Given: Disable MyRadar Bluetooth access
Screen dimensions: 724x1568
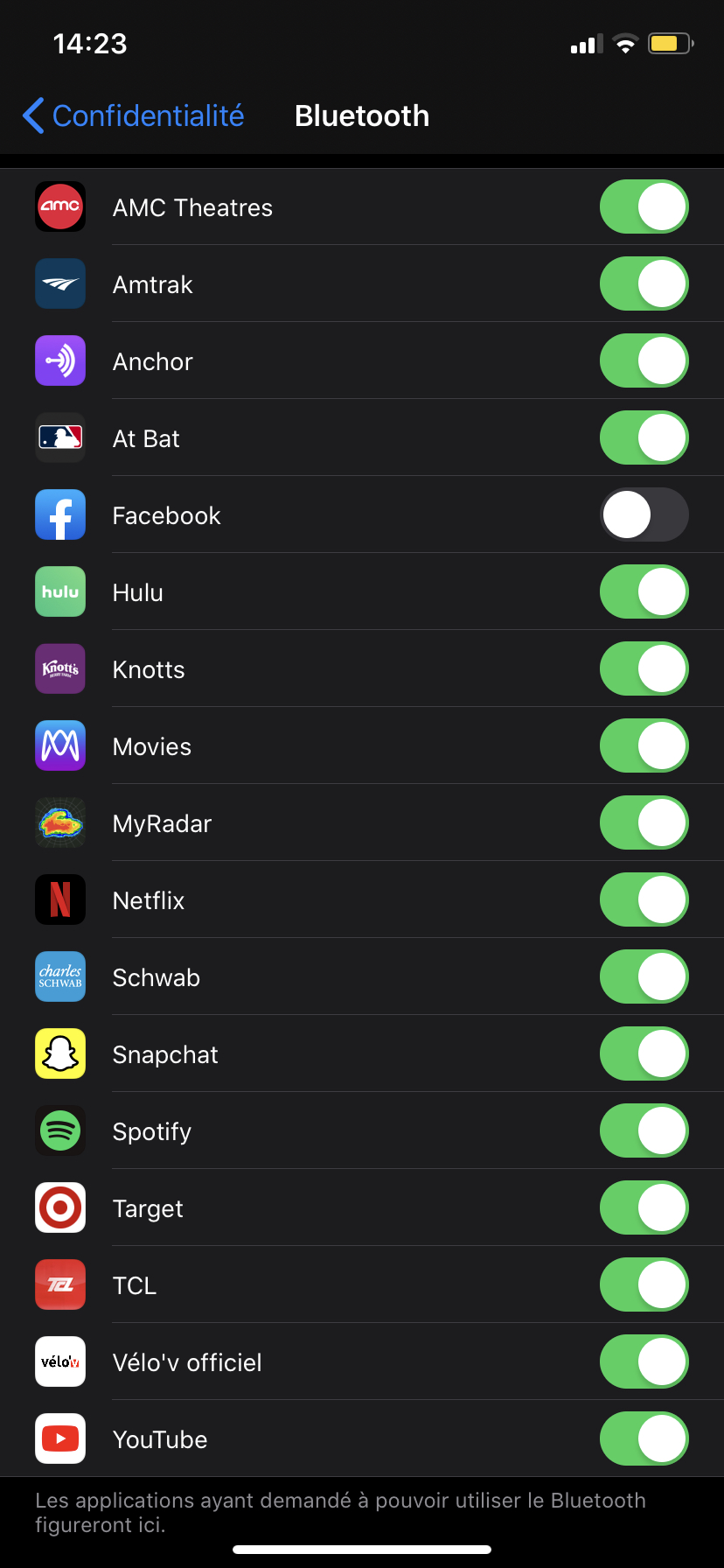Looking at the screenshot, I should [644, 823].
